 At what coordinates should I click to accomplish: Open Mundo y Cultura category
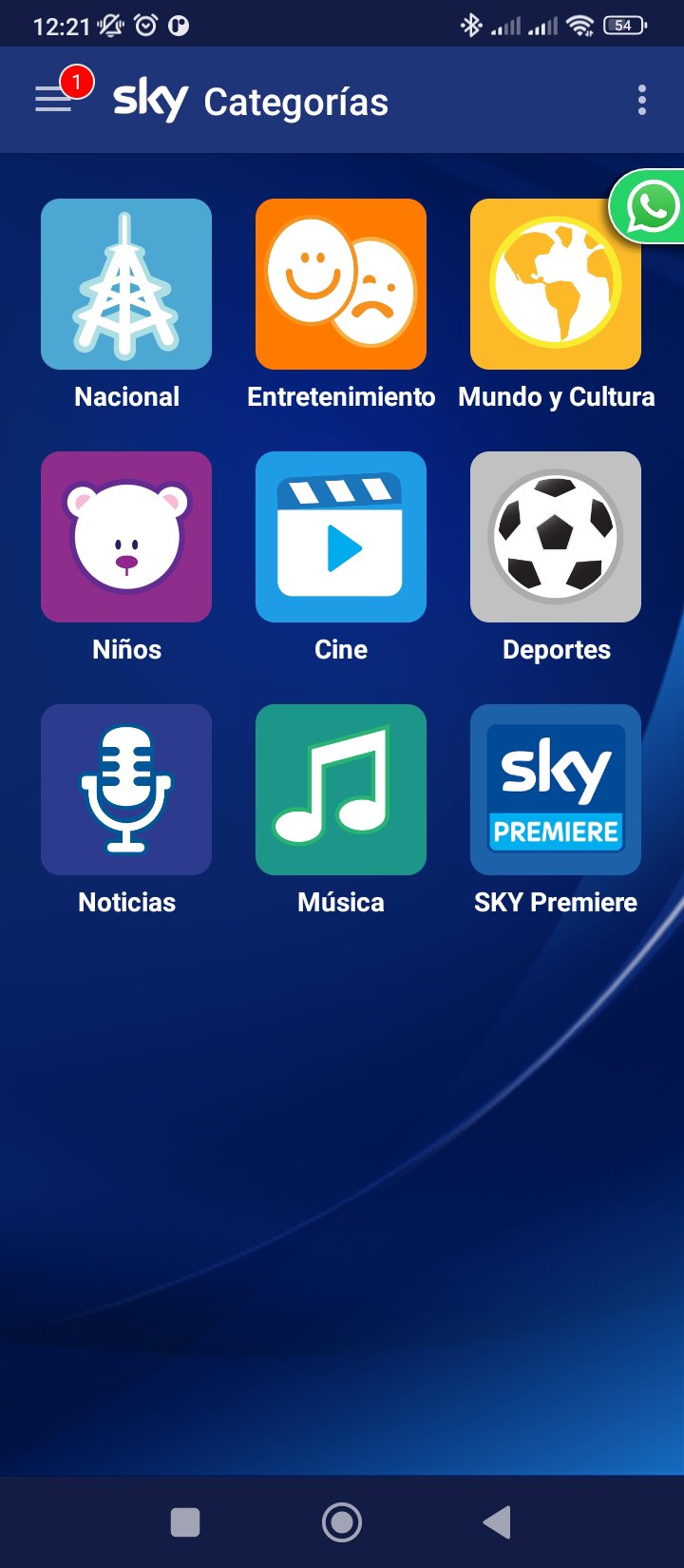point(555,283)
